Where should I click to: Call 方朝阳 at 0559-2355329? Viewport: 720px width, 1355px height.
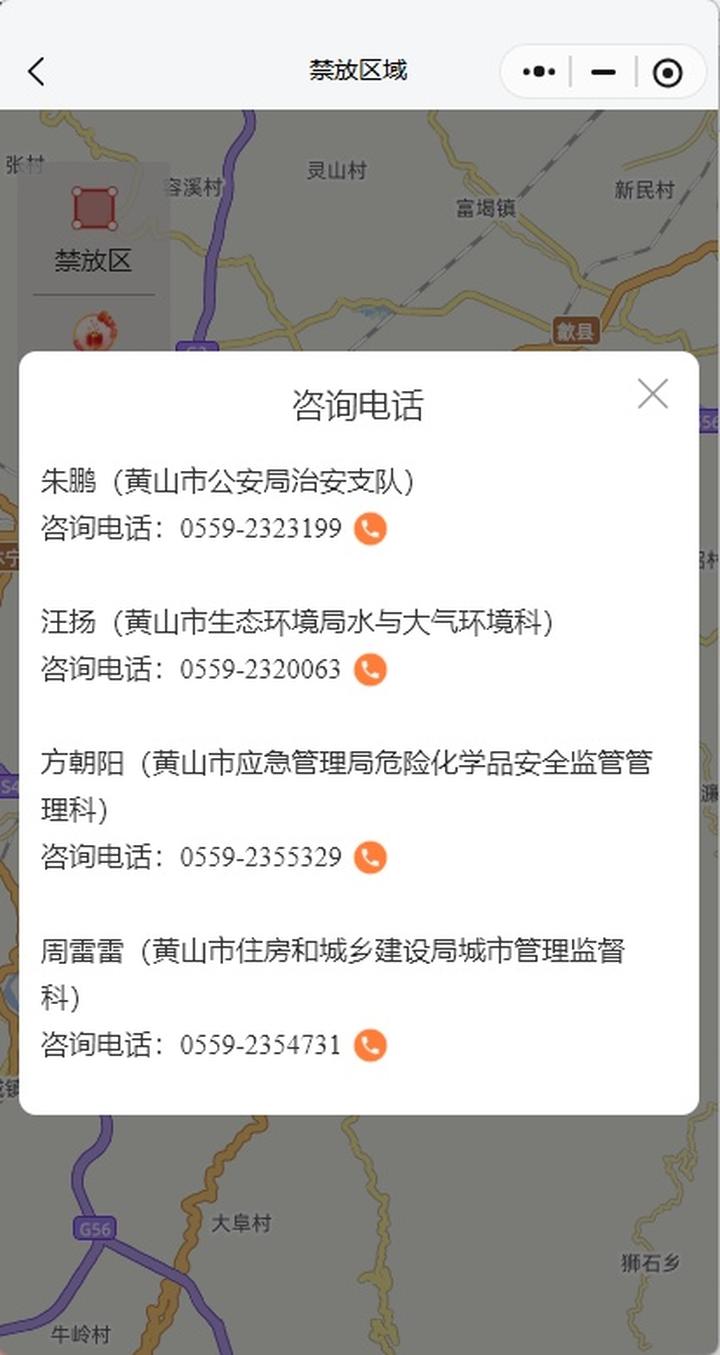pos(370,857)
